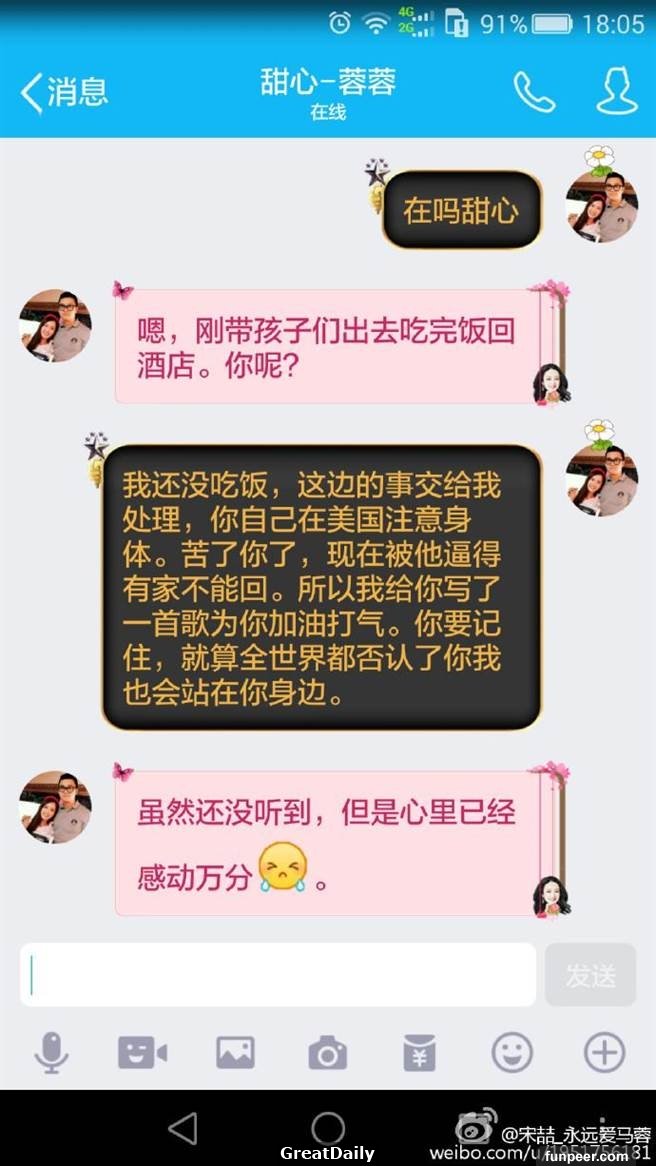Open the avatar beside the 在吗甜心 message
The width and height of the screenshot is (656, 1166).
pyautogui.click(x=602, y=207)
